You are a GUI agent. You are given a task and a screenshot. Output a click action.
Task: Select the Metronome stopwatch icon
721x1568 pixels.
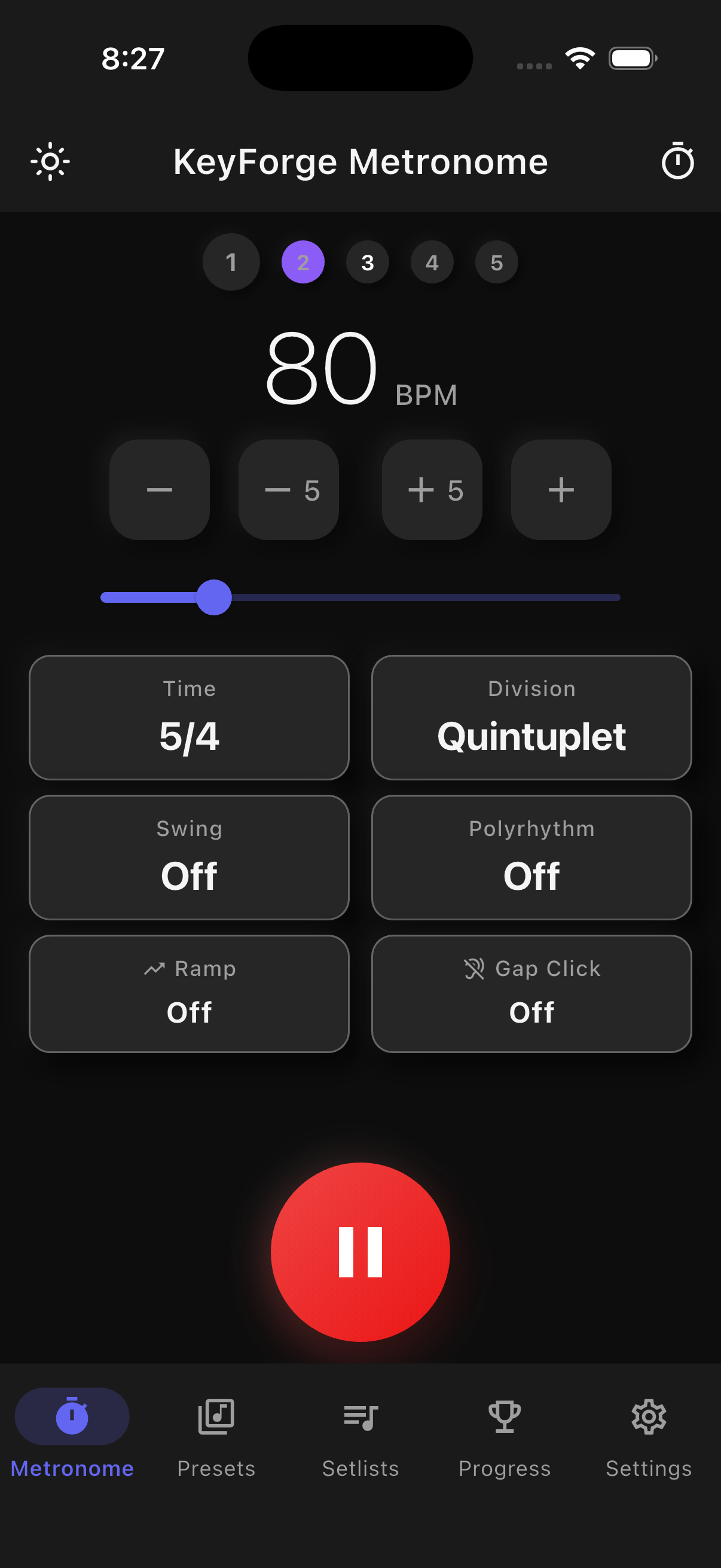click(x=72, y=1417)
